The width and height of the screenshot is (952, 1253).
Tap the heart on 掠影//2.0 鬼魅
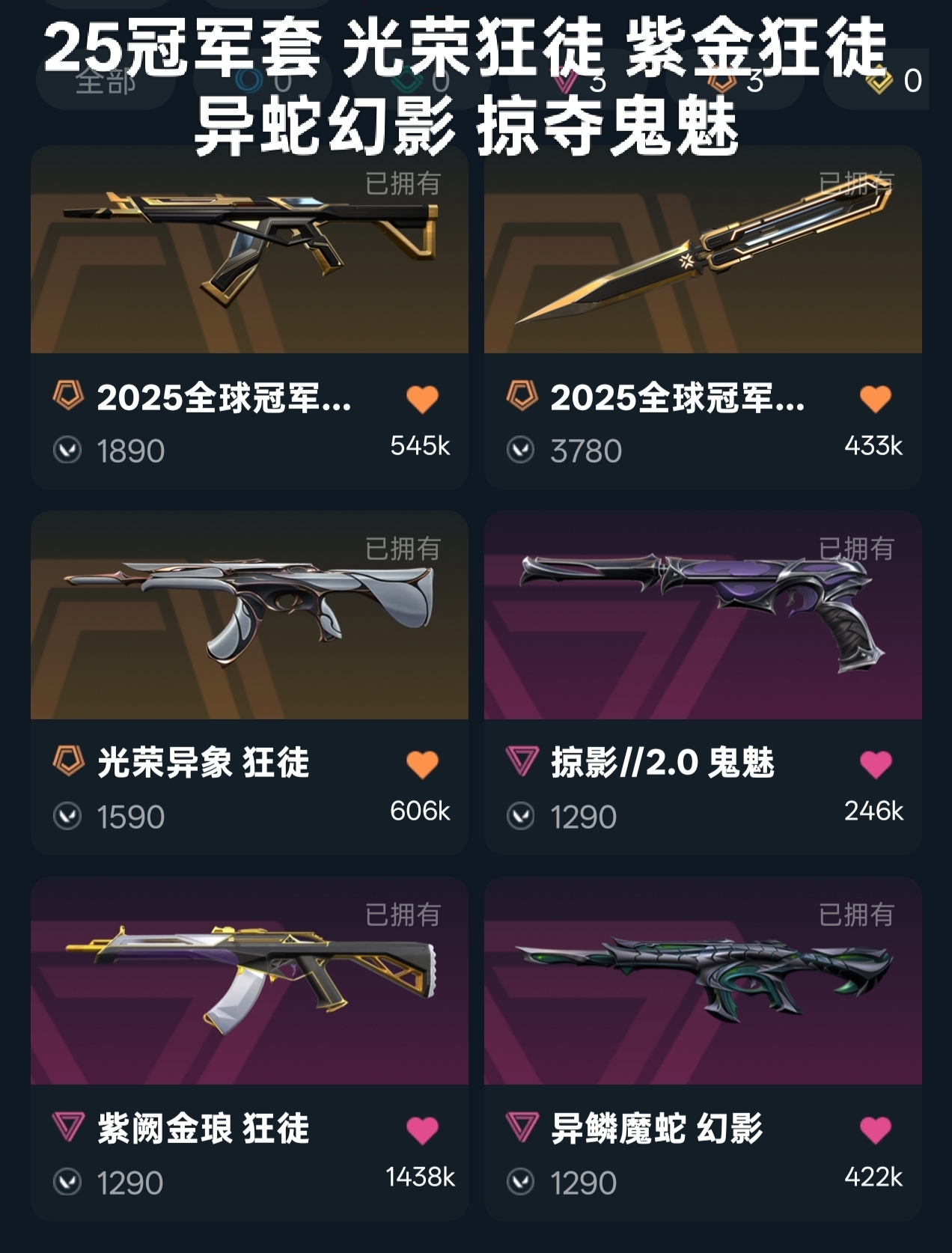[875, 764]
